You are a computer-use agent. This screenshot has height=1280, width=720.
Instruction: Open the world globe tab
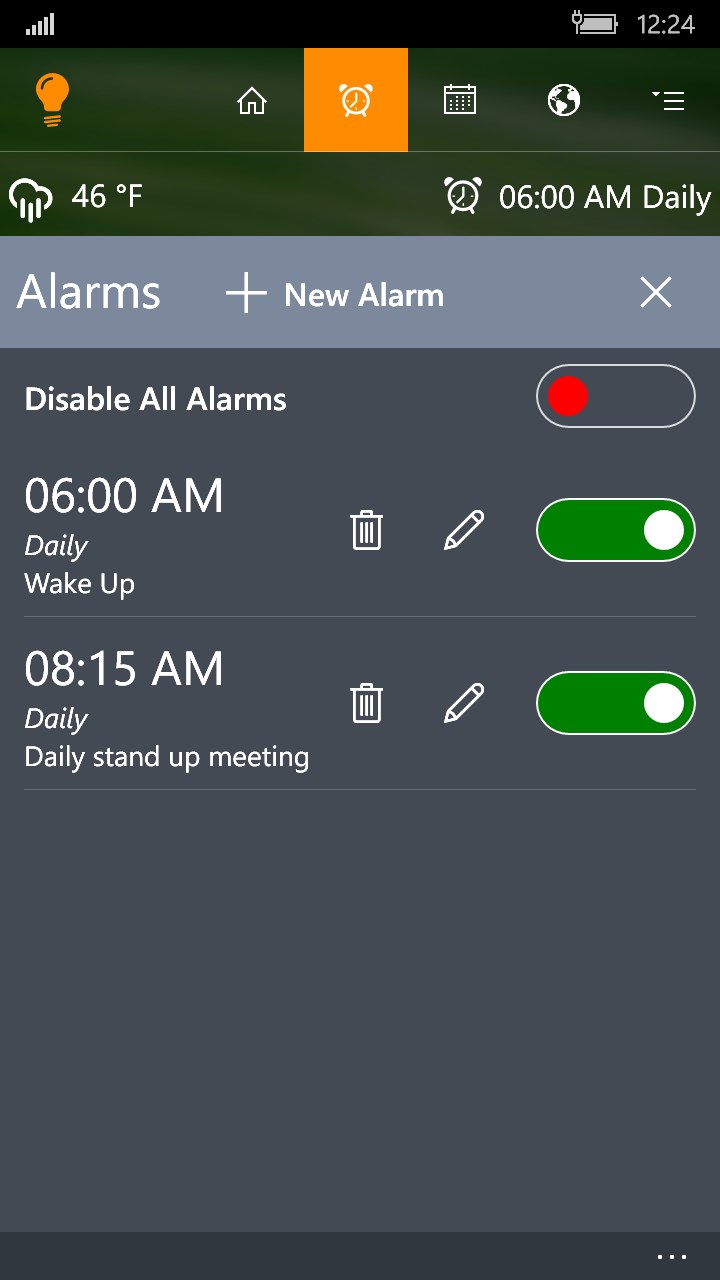tap(564, 101)
